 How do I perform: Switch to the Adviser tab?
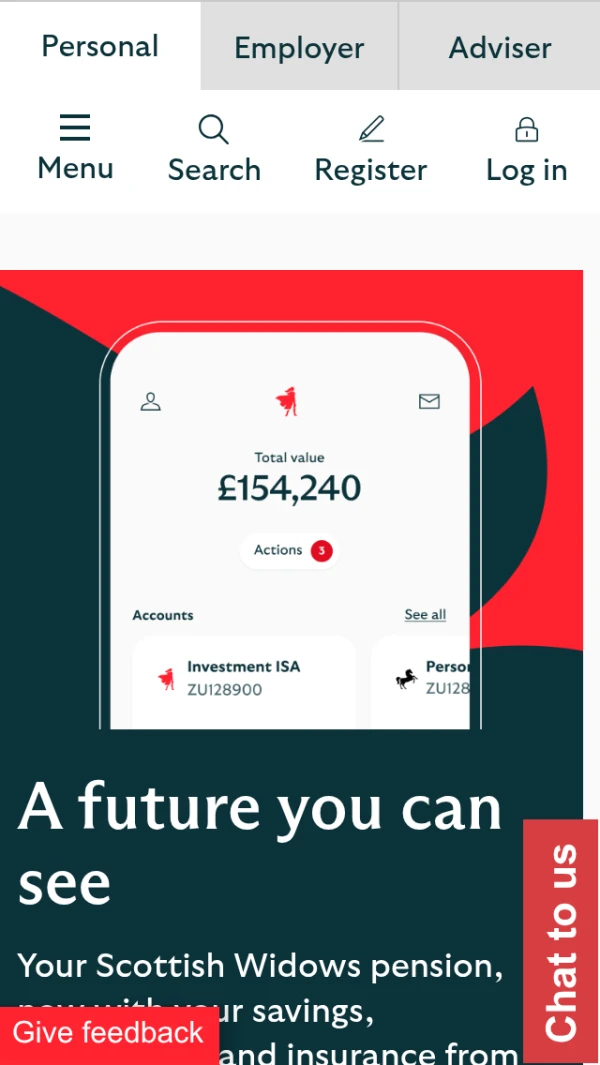click(500, 47)
